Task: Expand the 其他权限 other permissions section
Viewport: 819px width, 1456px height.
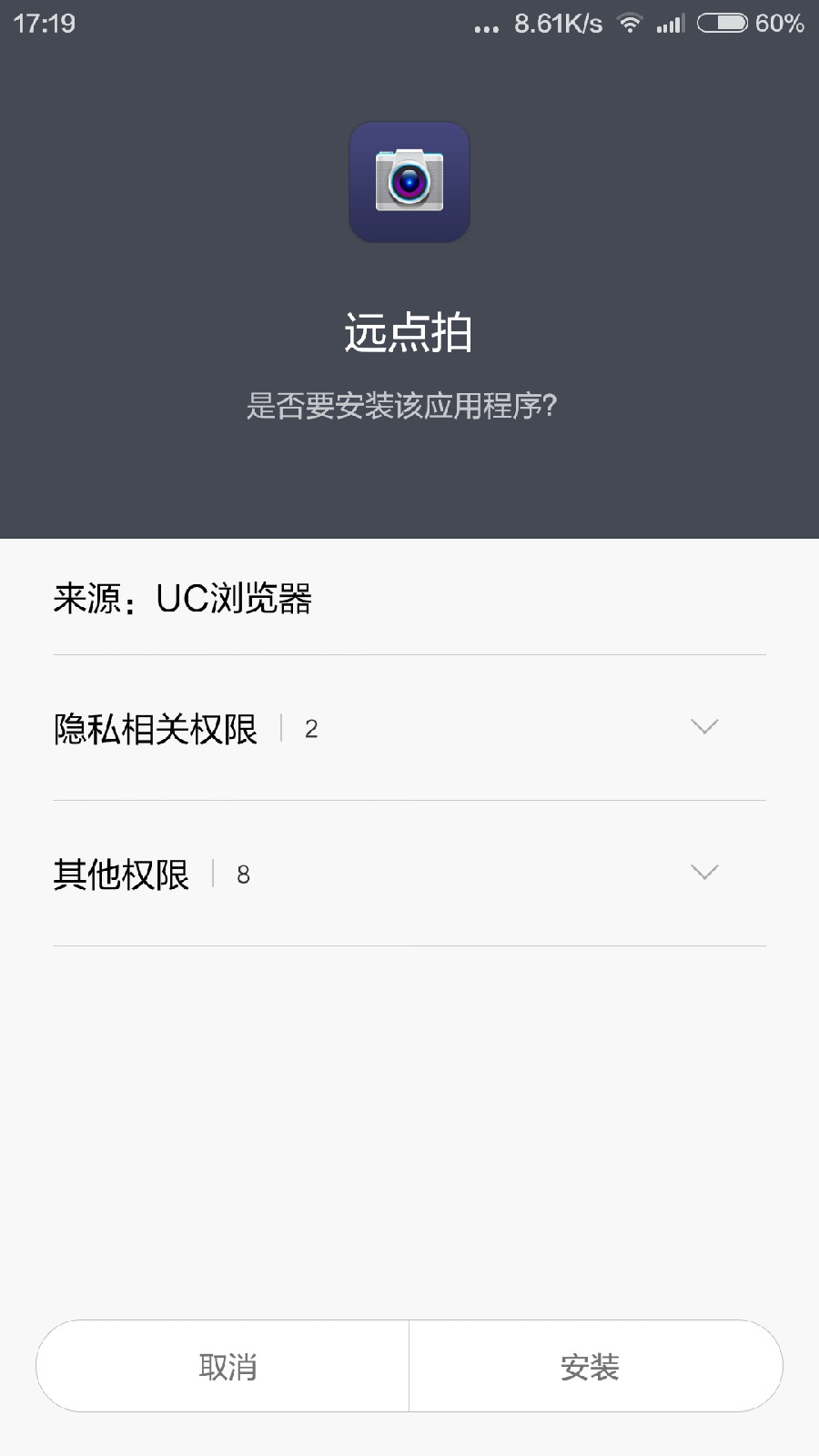Action: (124, 873)
